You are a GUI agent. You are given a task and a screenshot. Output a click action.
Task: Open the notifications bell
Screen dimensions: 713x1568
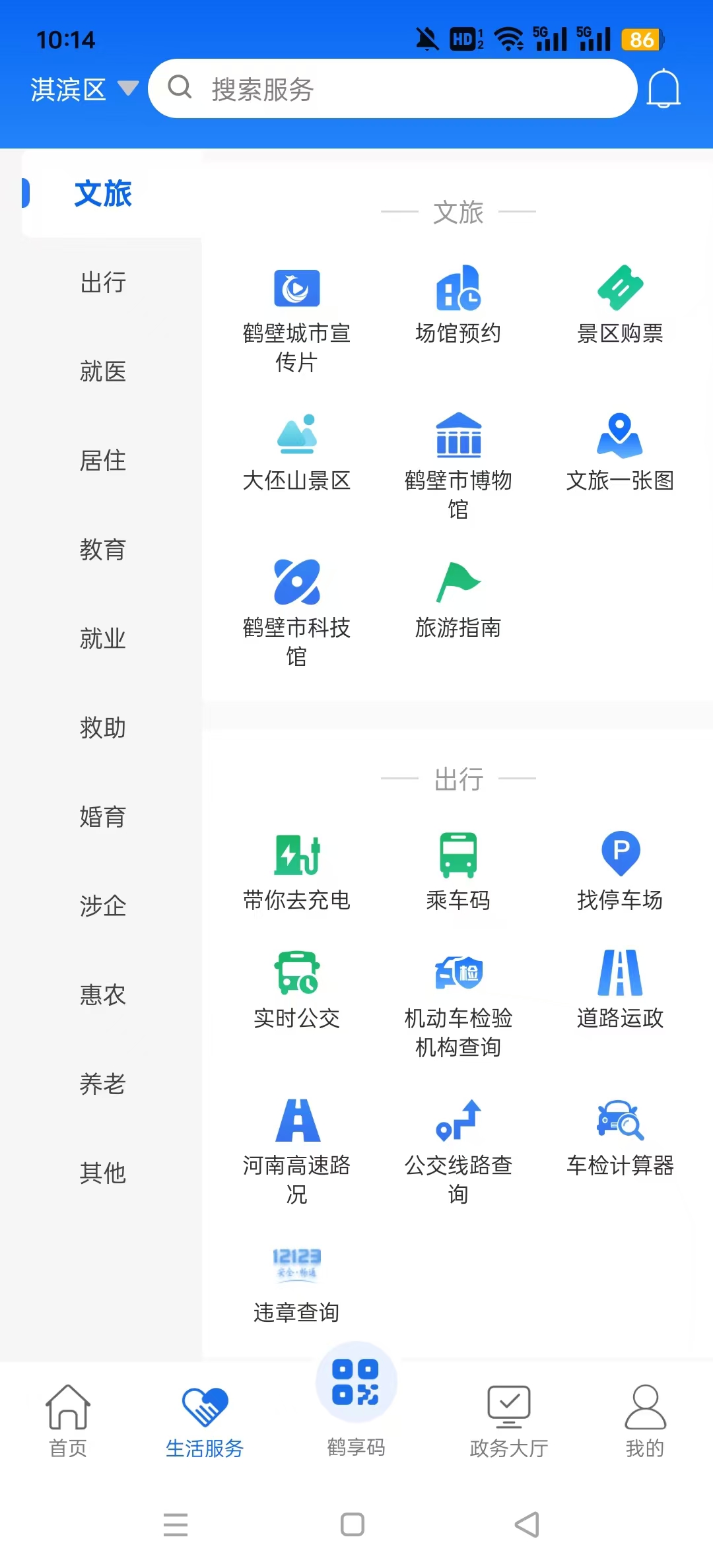(663, 89)
